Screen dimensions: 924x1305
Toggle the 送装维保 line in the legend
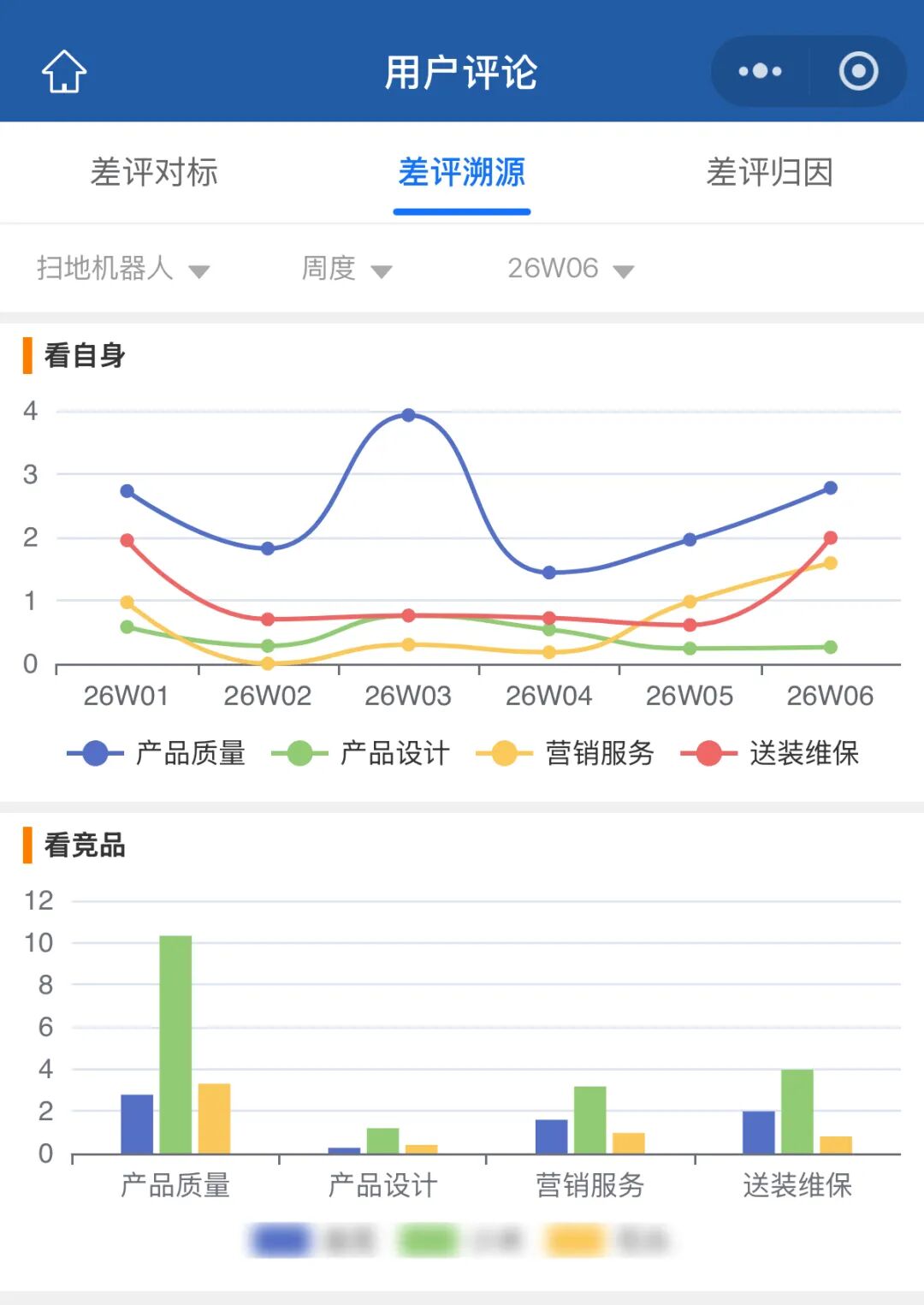770,753
